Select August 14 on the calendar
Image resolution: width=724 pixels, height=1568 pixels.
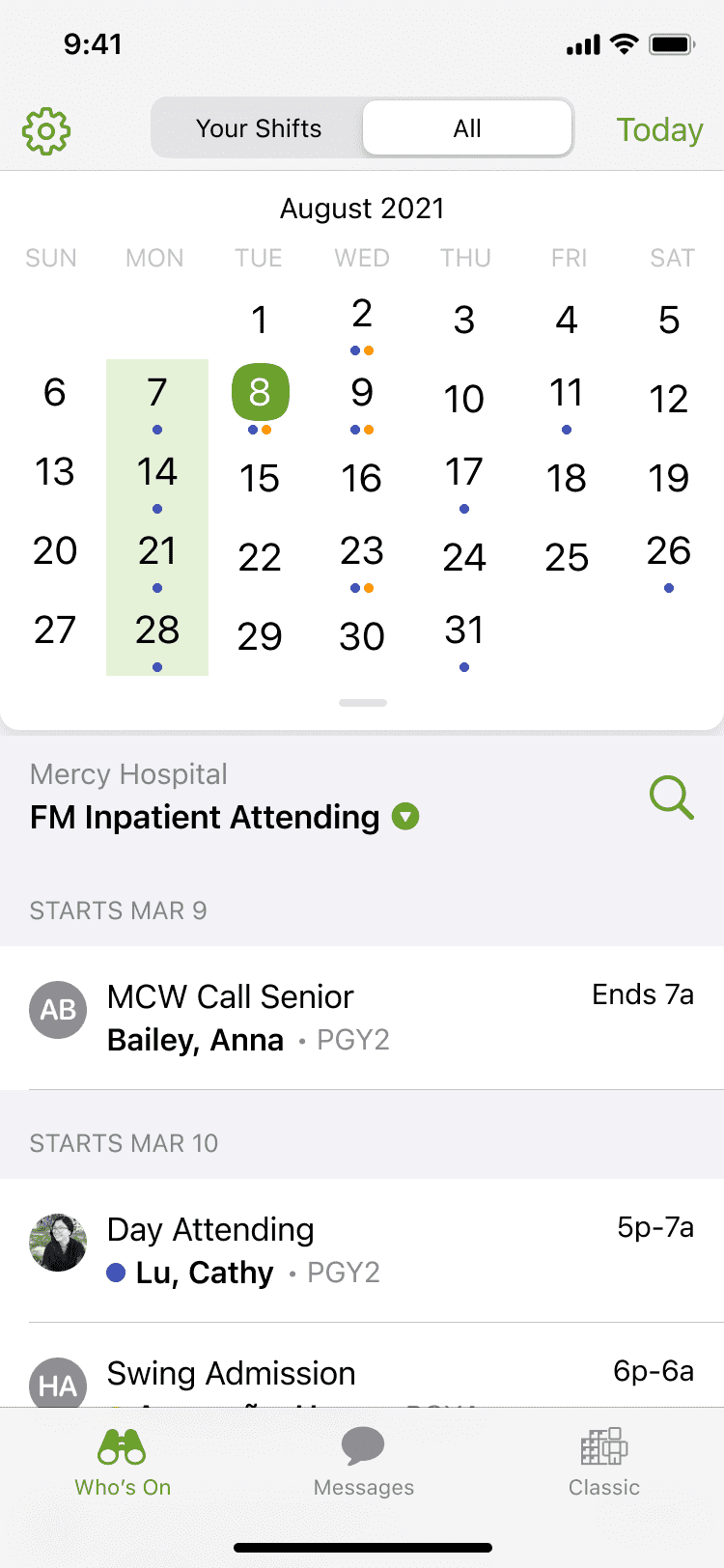click(157, 478)
